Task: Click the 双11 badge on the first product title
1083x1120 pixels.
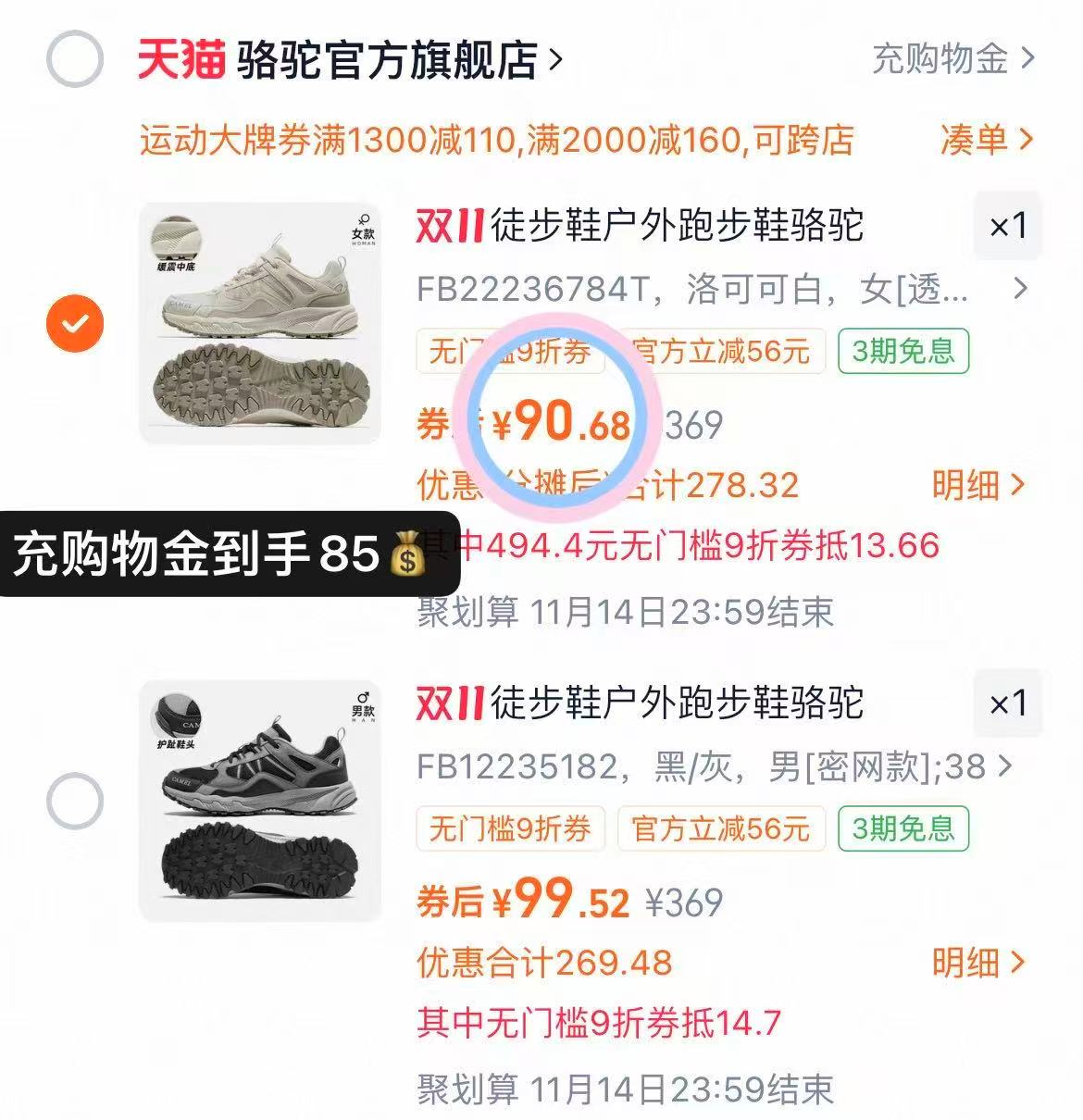Action: pos(450,227)
